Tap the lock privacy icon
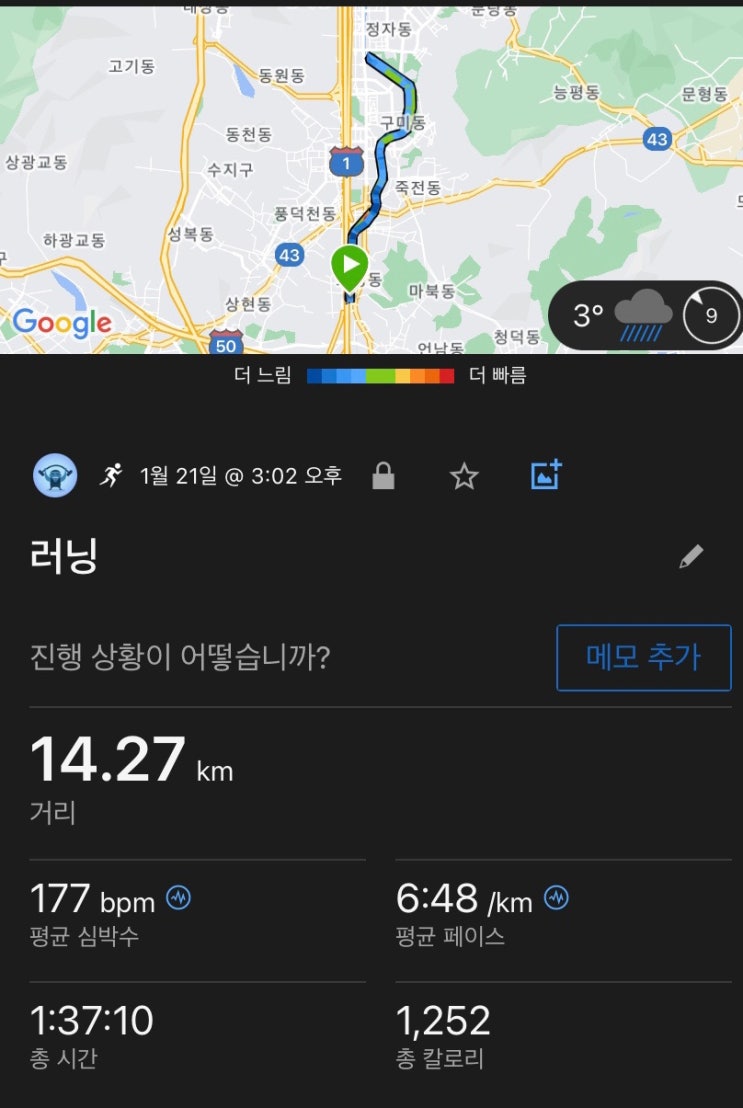Viewport: 743px width, 1108px height. coord(383,476)
